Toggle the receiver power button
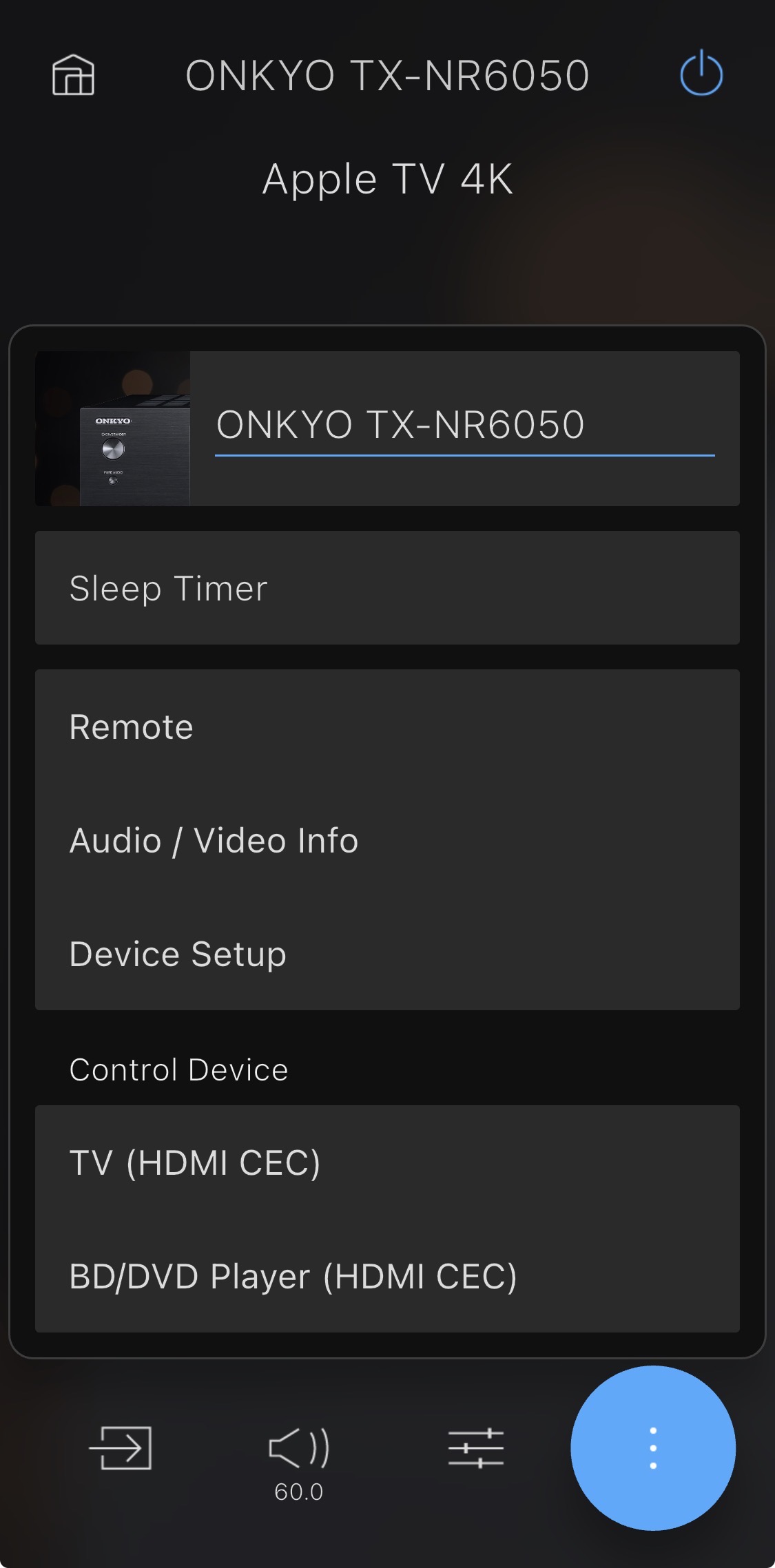The width and height of the screenshot is (775, 1568). [x=701, y=73]
